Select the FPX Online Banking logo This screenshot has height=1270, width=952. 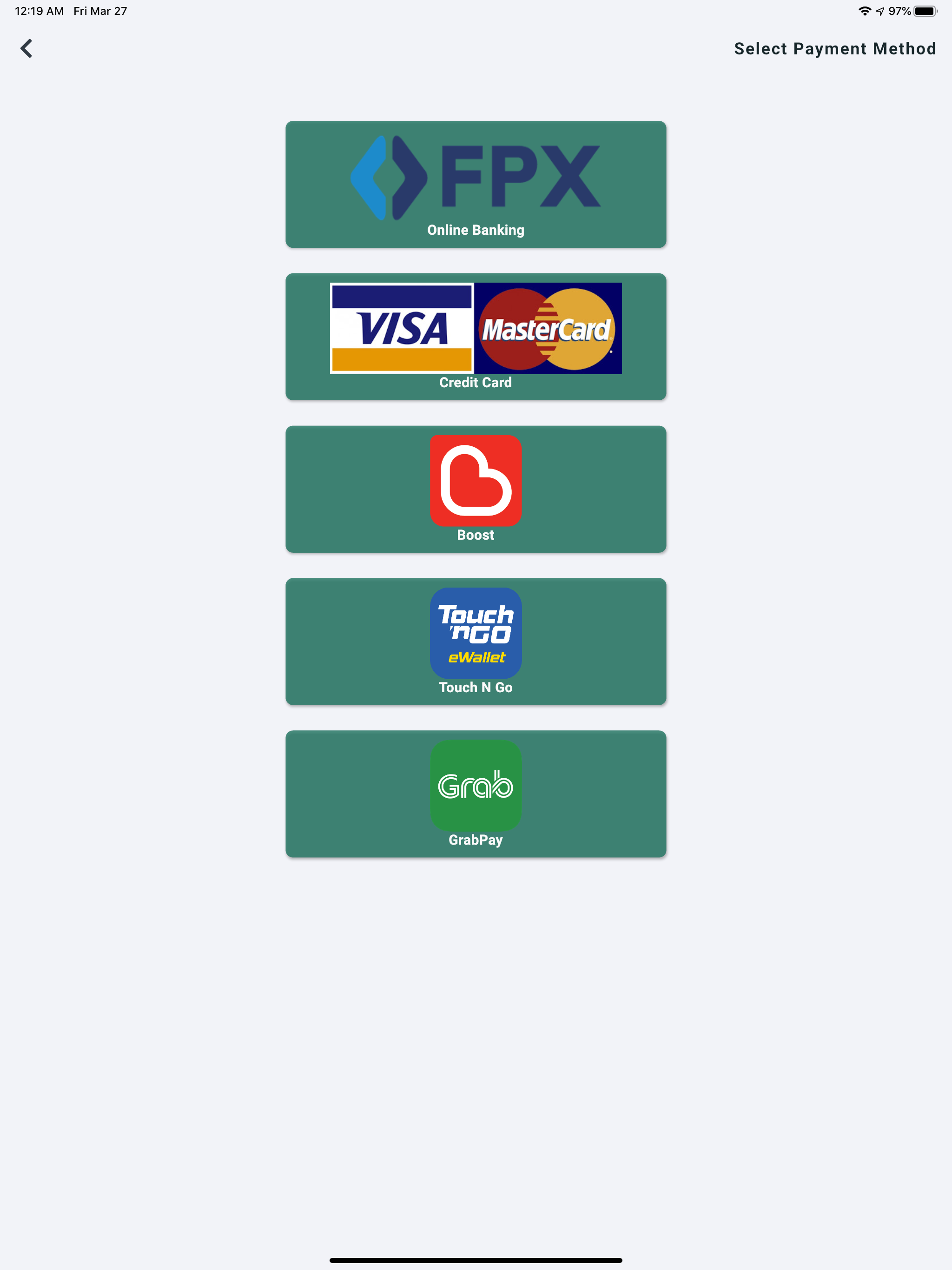475,175
